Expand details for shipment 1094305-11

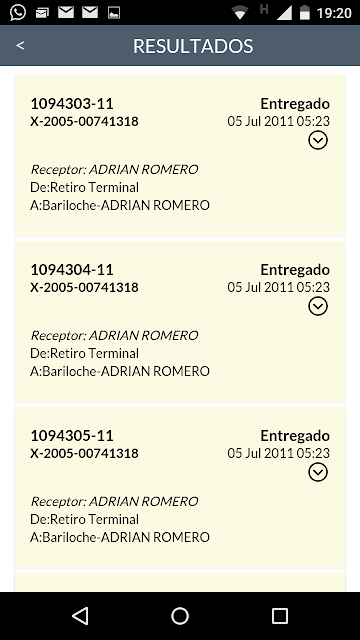(318, 472)
